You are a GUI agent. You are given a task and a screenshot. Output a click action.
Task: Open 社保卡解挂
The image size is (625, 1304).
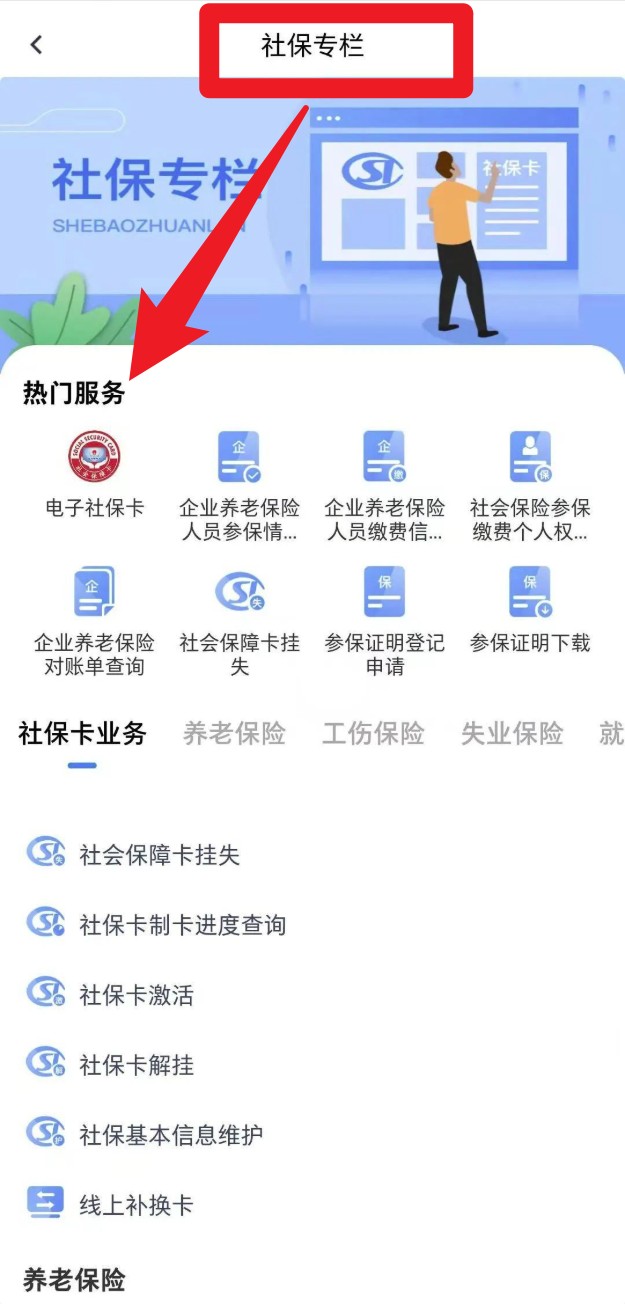pyautogui.click(x=136, y=1065)
